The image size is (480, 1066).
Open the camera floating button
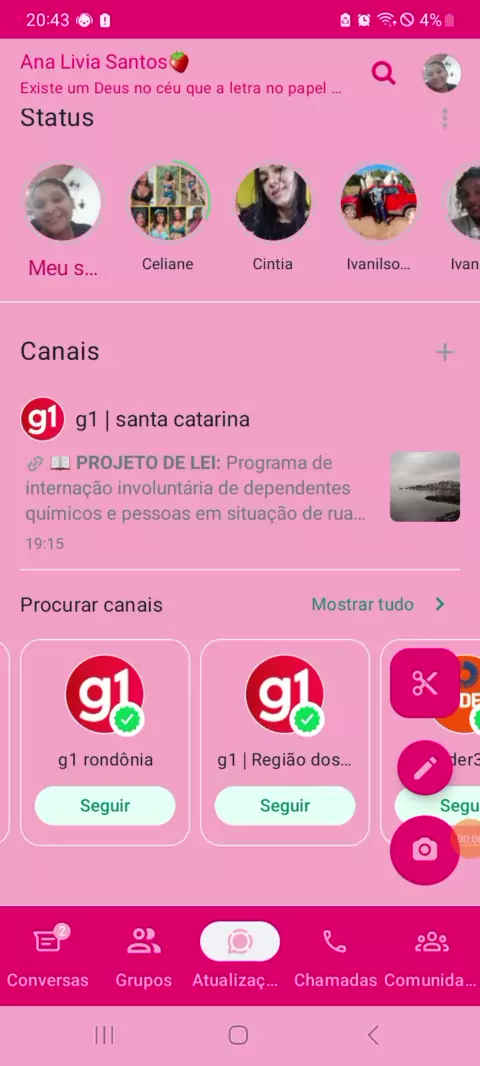click(x=425, y=850)
